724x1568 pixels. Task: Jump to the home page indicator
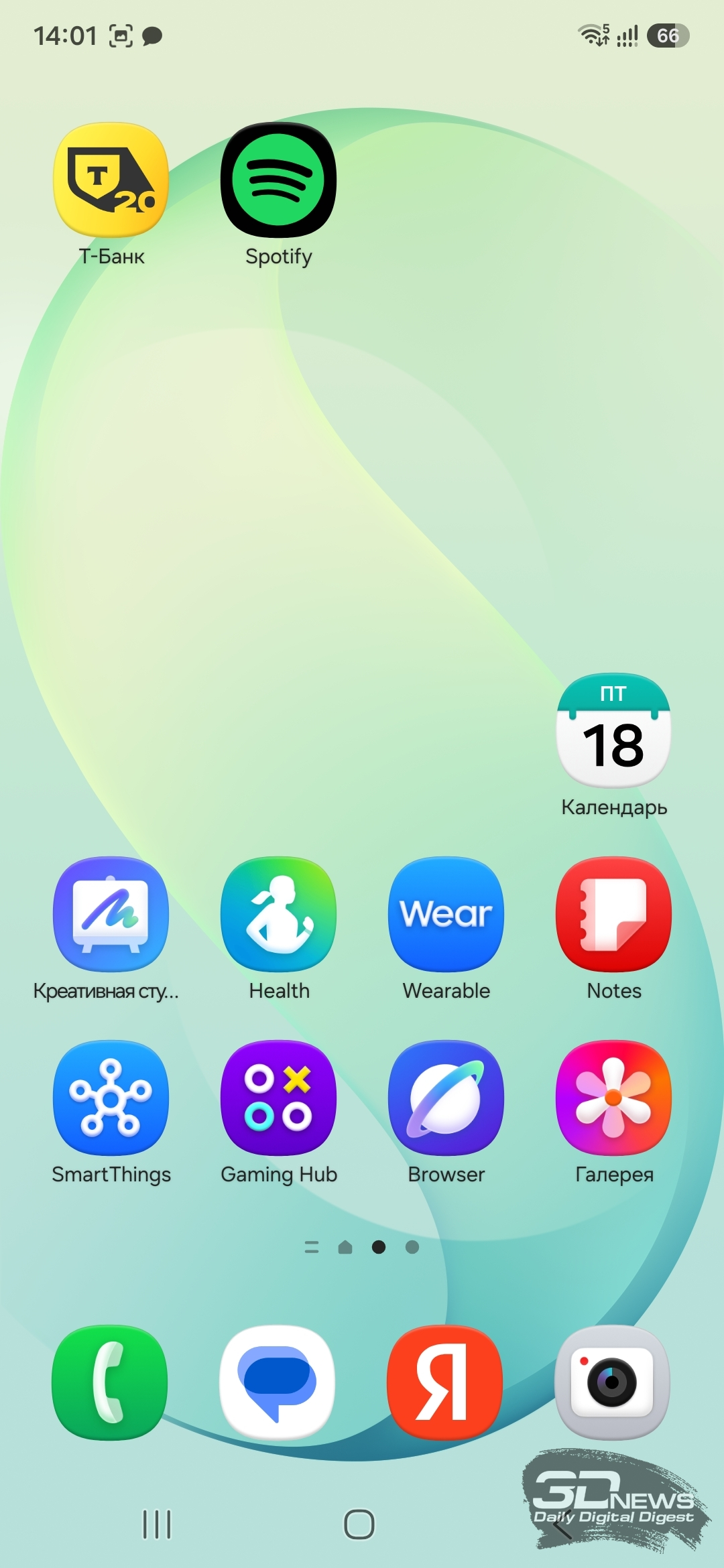coord(345,1247)
